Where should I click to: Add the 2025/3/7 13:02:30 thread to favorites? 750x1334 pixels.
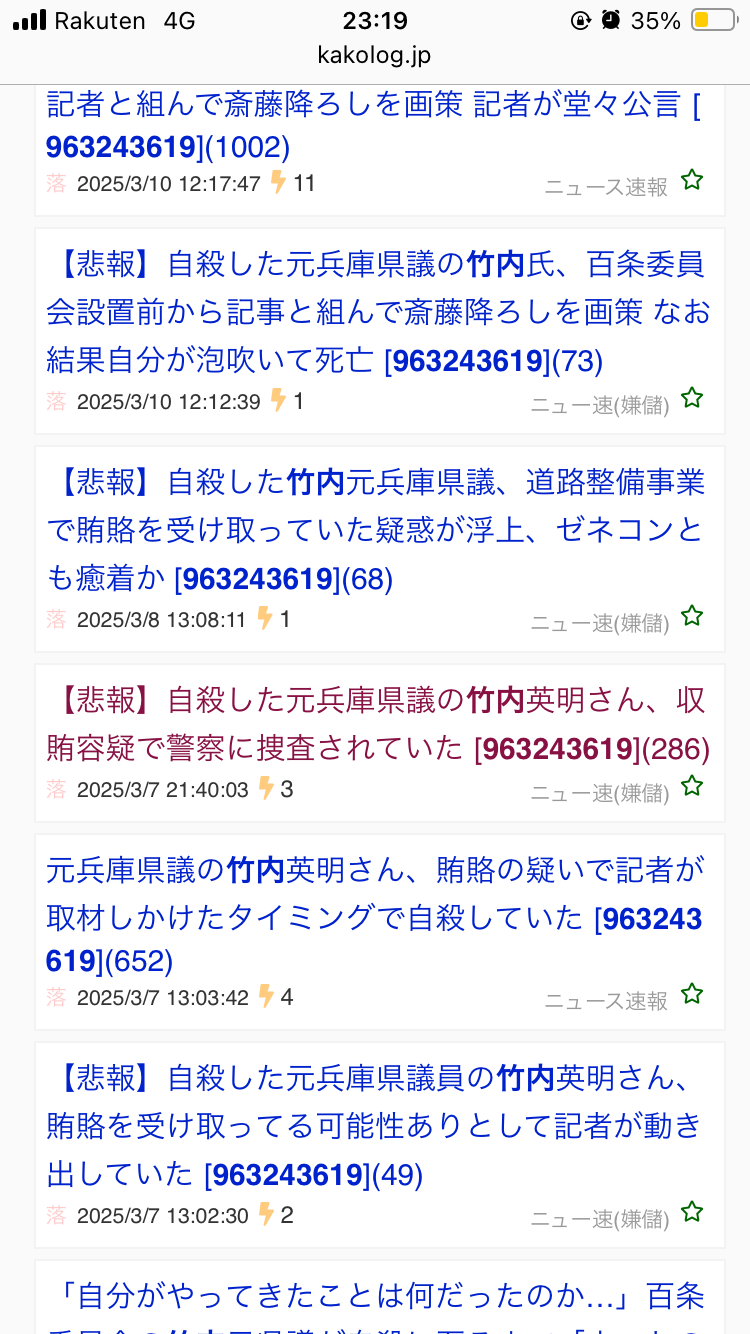(692, 1213)
